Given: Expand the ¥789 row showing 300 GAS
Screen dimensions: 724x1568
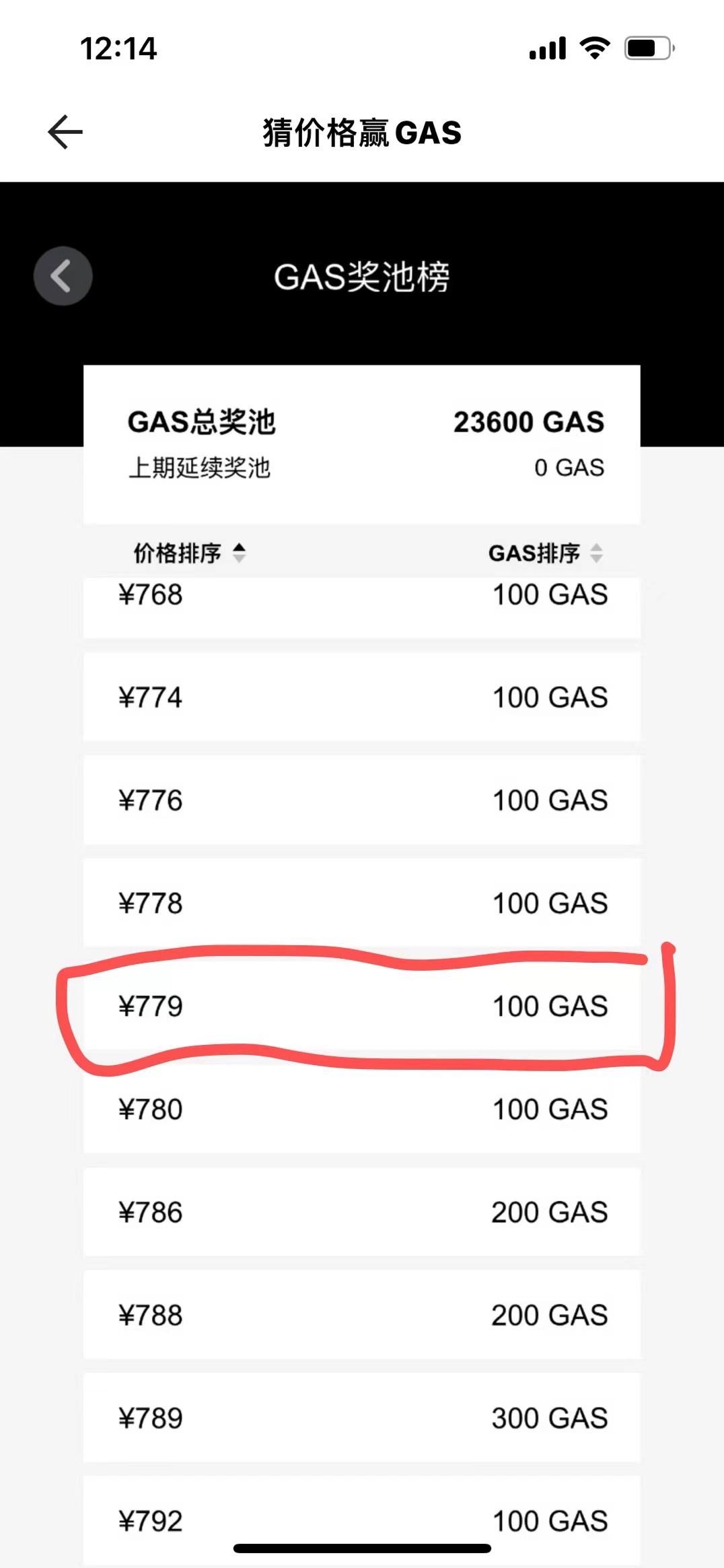Looking at the screenshot, I should (362, 1417).
